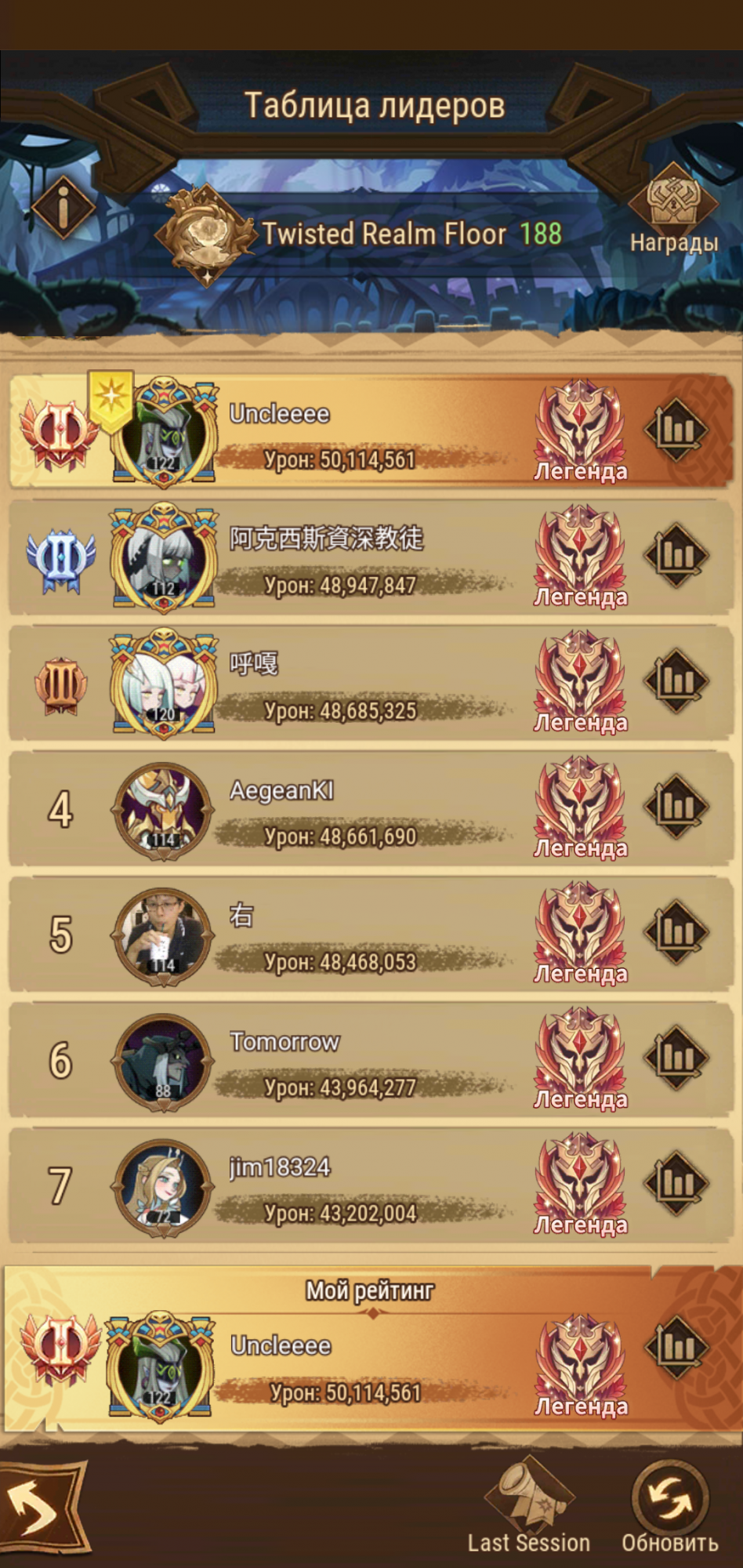View battle stats for Tomorrow

676,1057
